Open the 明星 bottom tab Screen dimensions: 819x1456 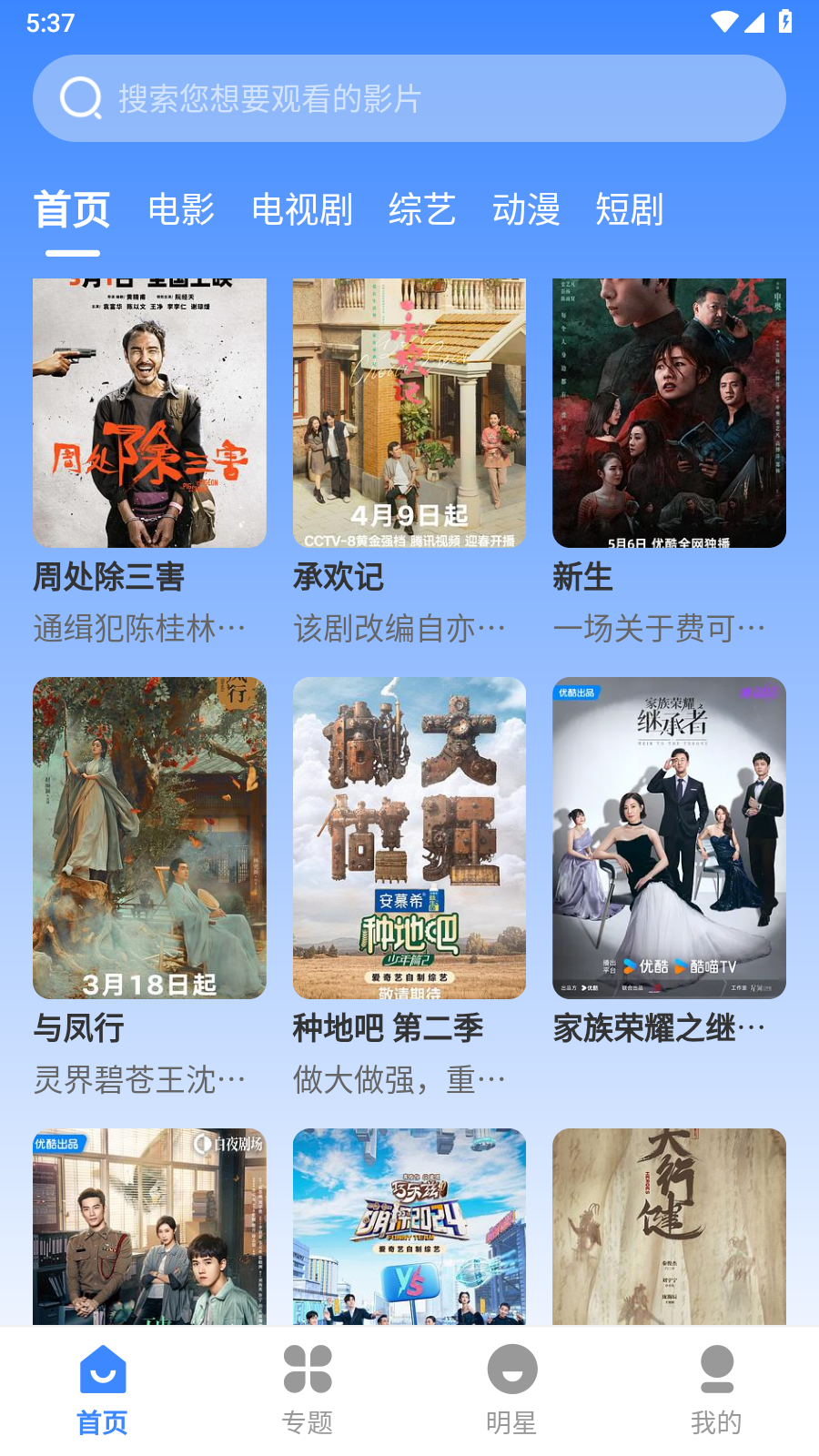coord(511,1390)
